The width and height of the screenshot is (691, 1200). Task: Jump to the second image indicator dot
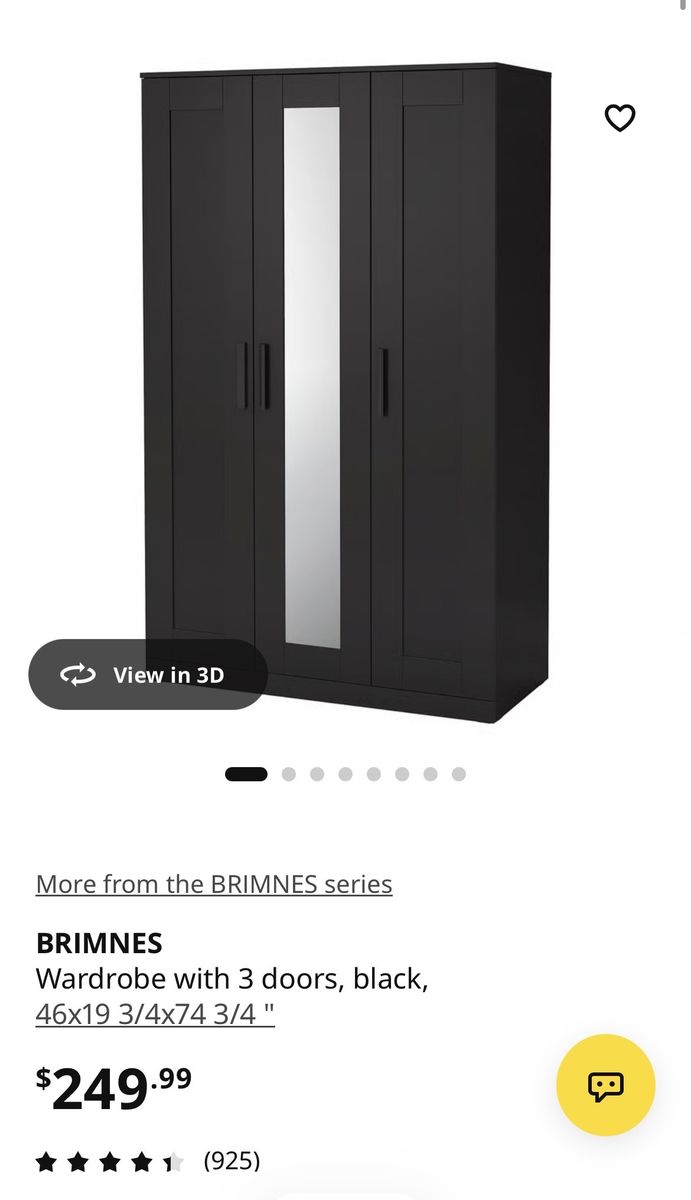tap(289, 774)
